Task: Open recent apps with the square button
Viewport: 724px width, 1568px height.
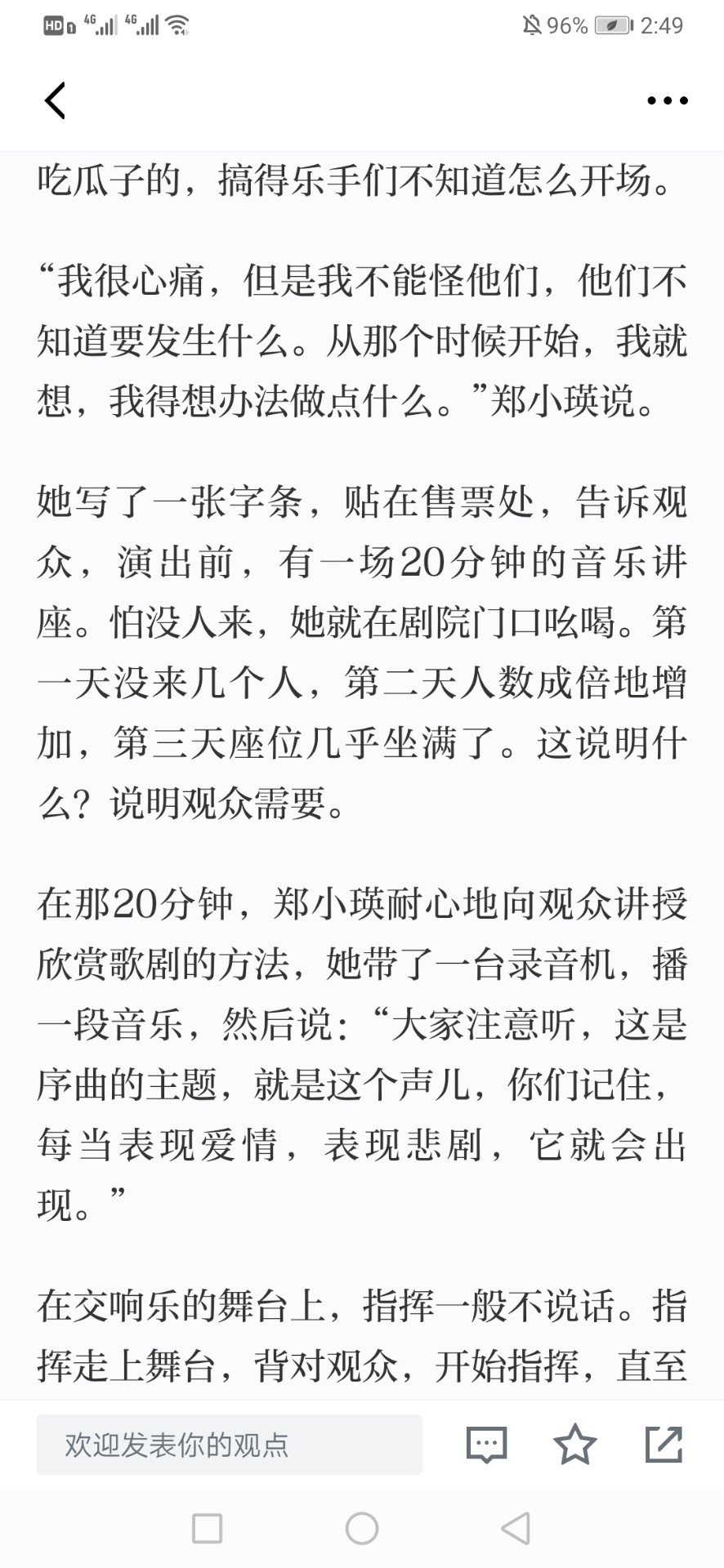Action: point(207,1528)
